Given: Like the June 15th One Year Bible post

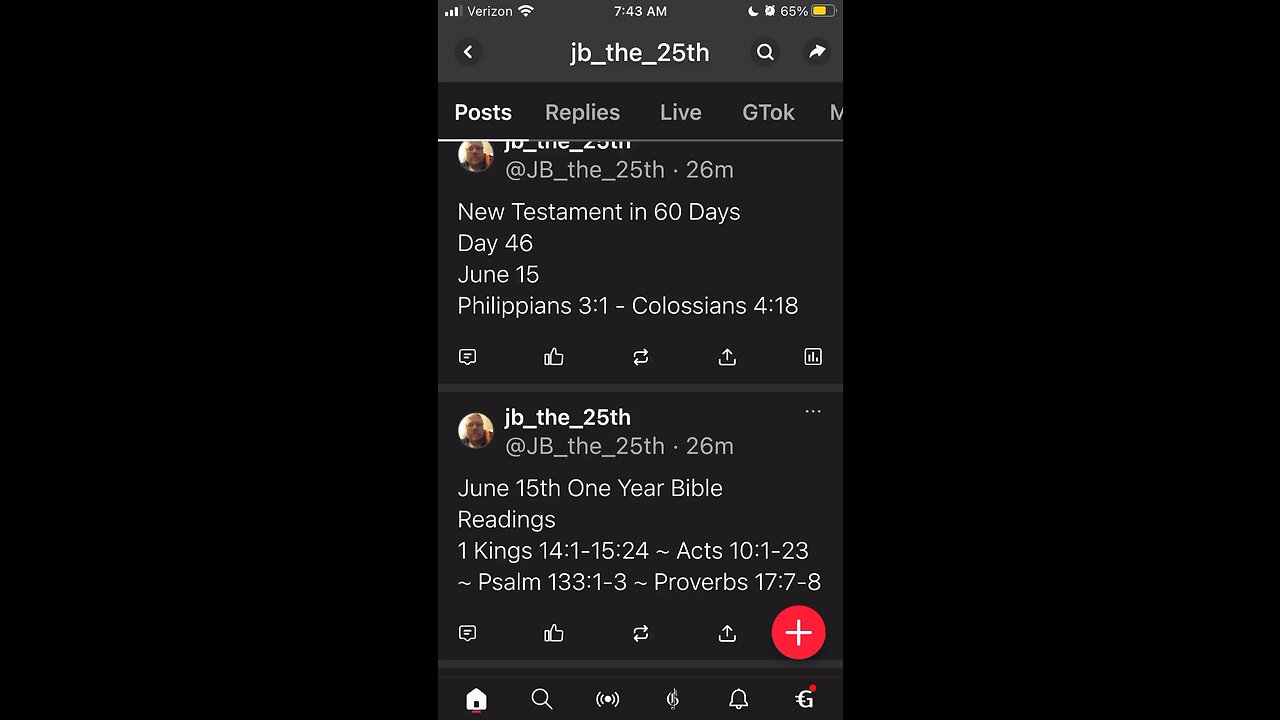Looking at the screenshot, I should pyautogui.click(x=554, y=633).
